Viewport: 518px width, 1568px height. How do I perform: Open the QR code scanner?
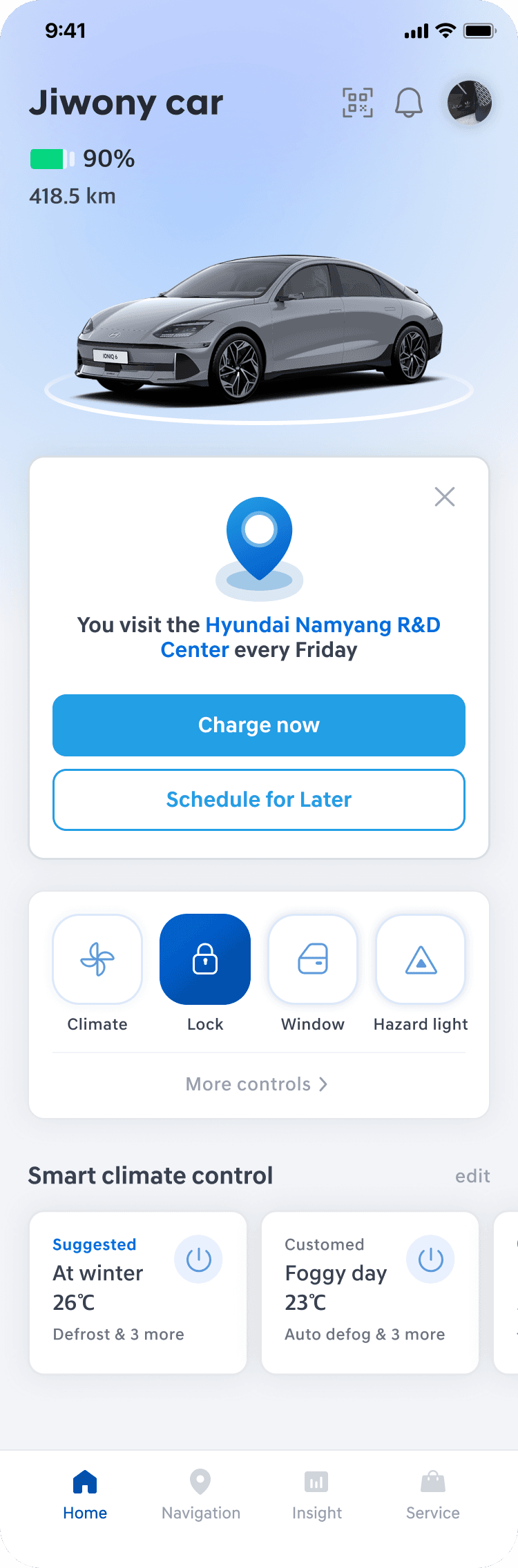358,103
